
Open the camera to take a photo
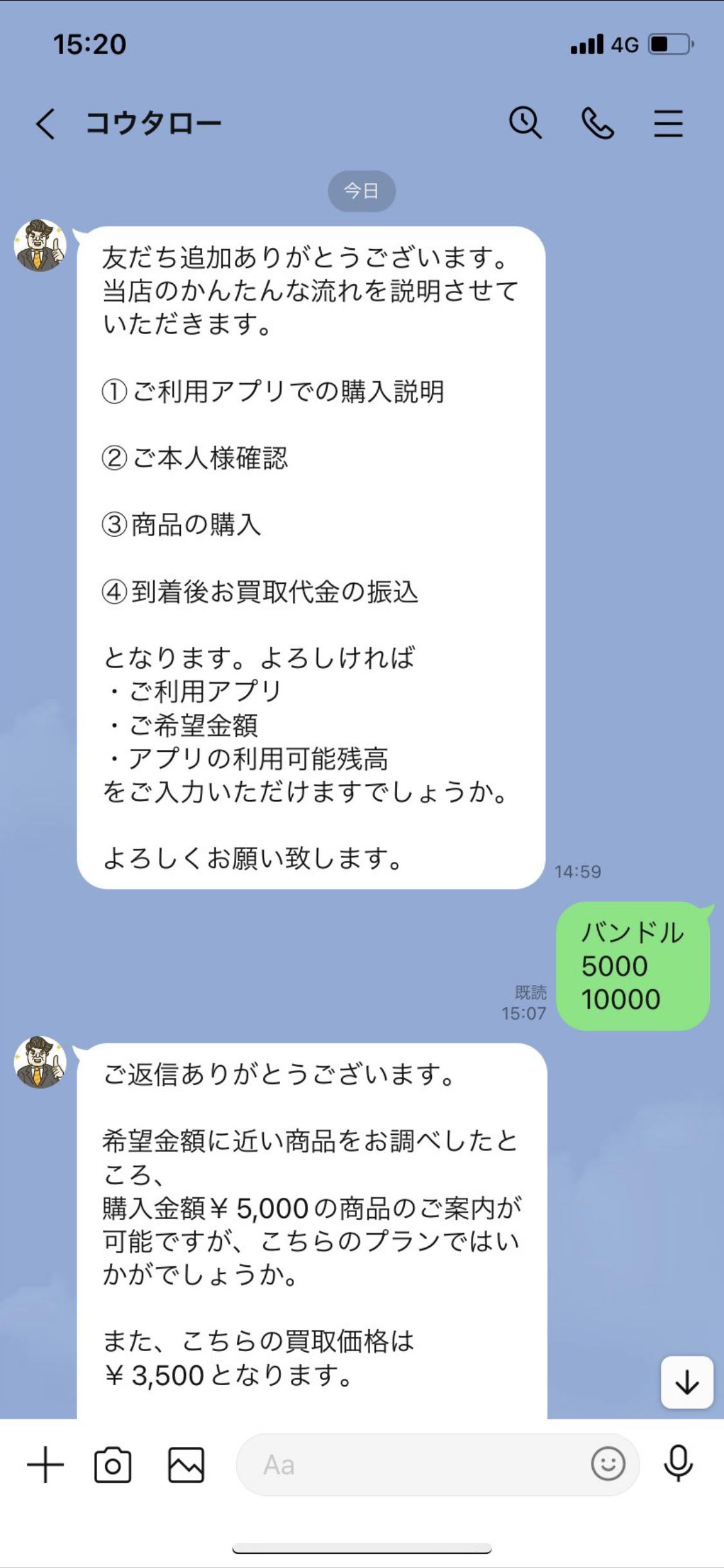(x=113, y=1466)
